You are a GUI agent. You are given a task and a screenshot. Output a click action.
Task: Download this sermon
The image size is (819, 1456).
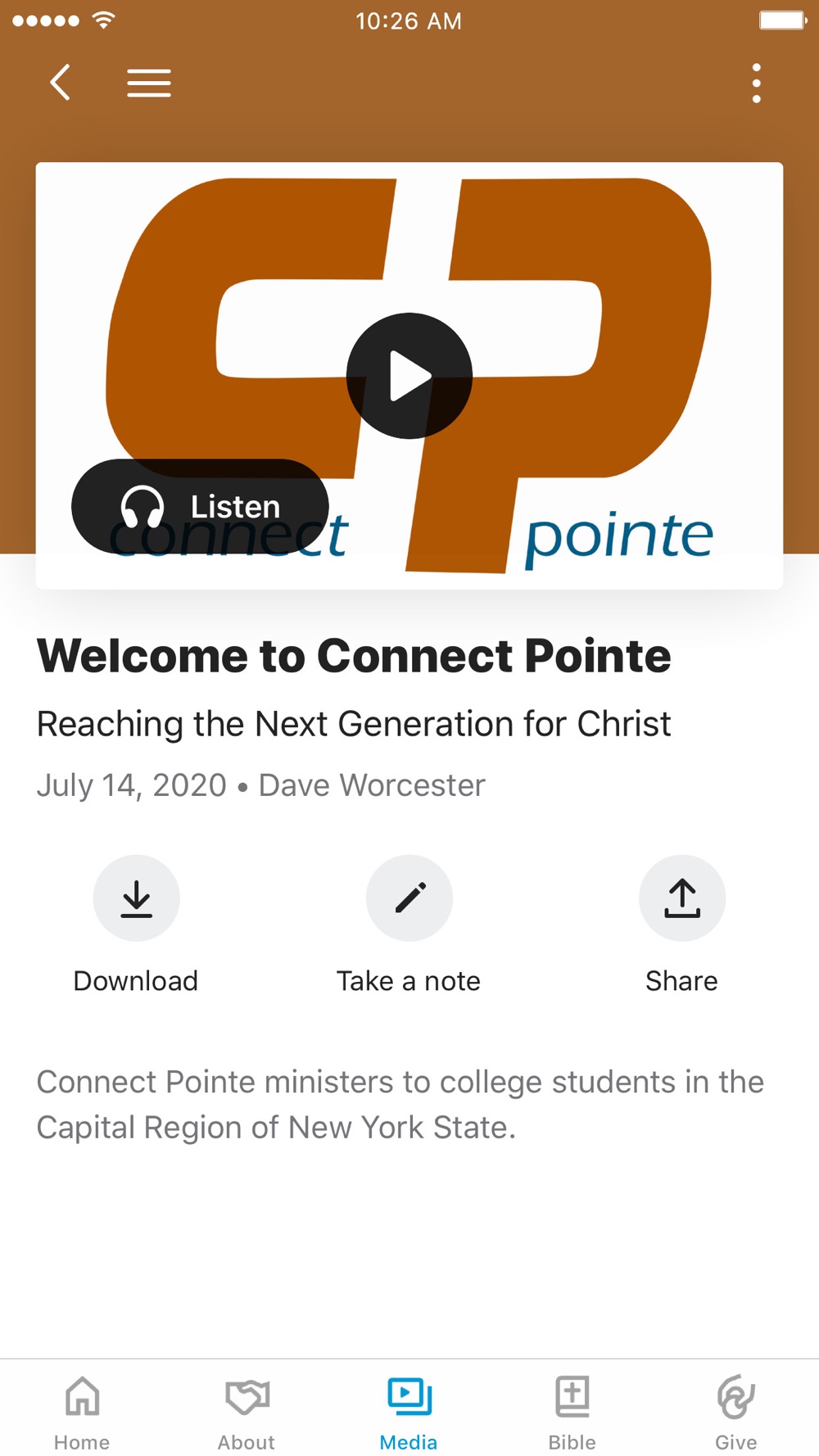pyautogui.click(x=136, y=925)
